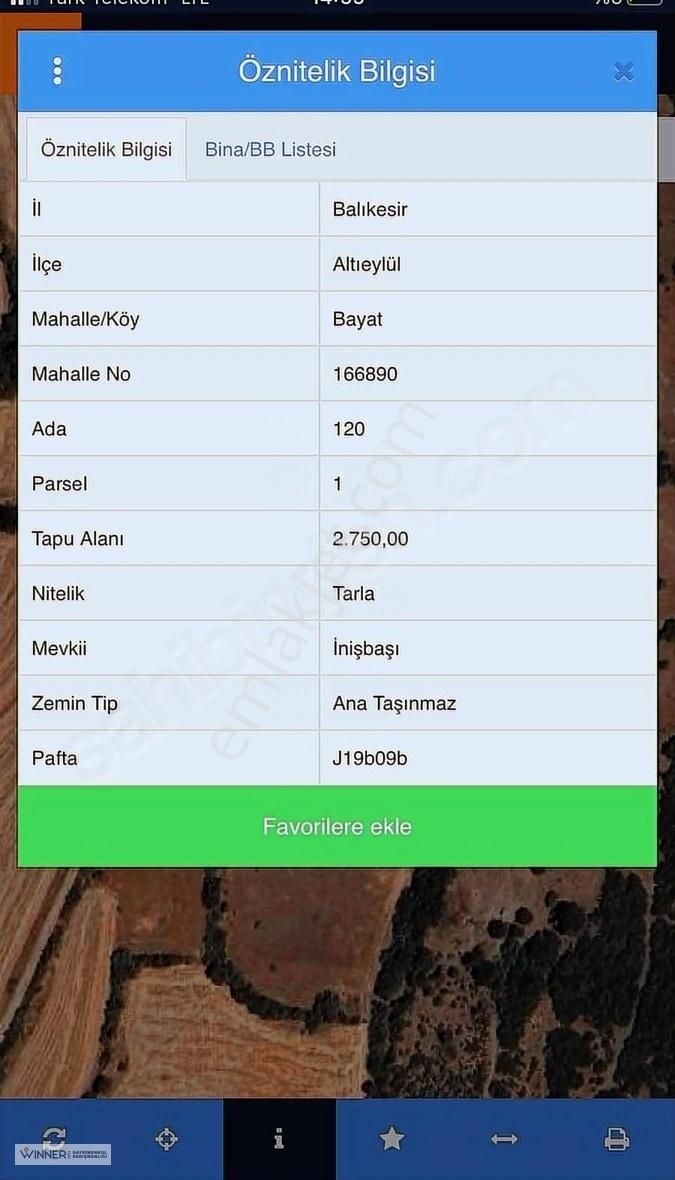Tap the Favorilere ekle button
675x1180 pixels.
click(x=337, y=827)
